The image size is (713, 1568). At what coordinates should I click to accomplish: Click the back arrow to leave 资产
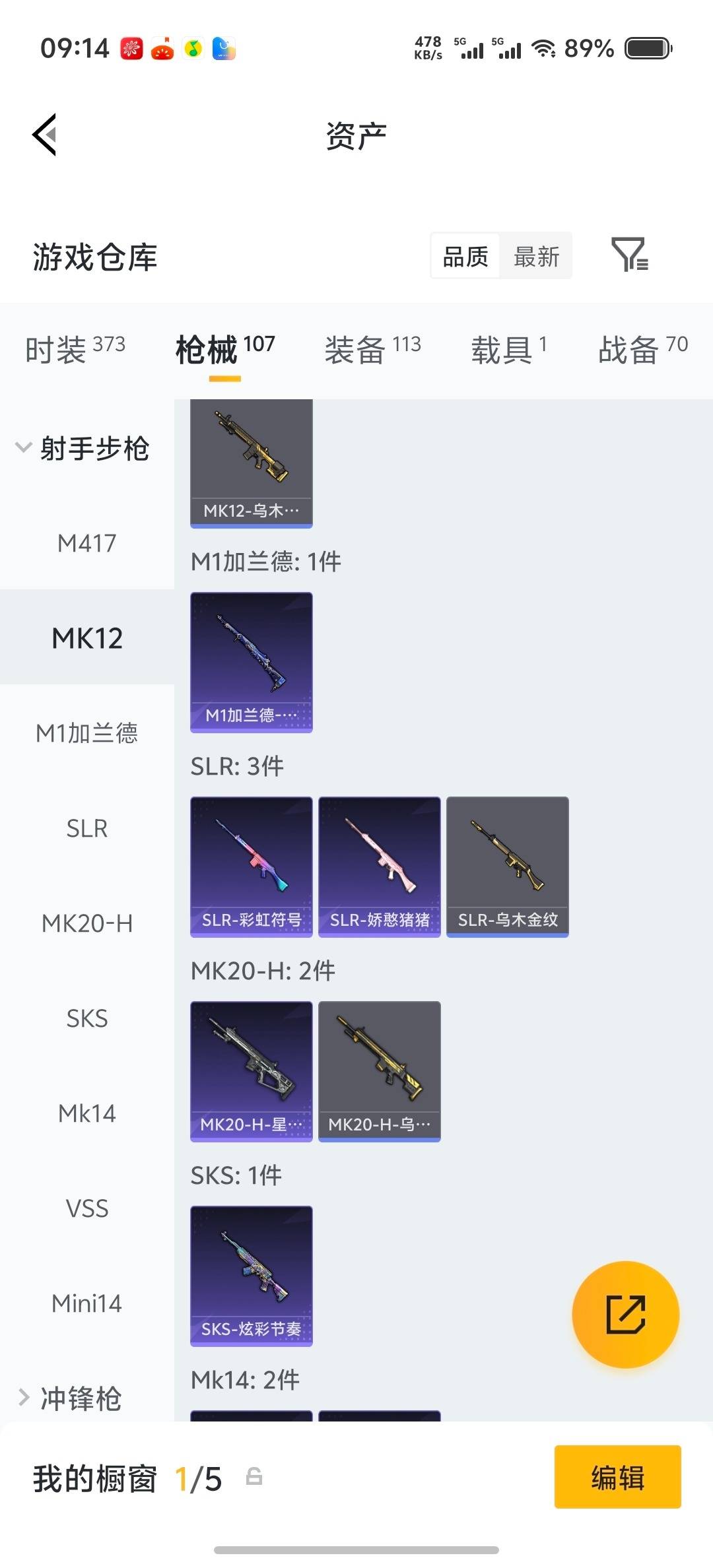click(44, 135)
